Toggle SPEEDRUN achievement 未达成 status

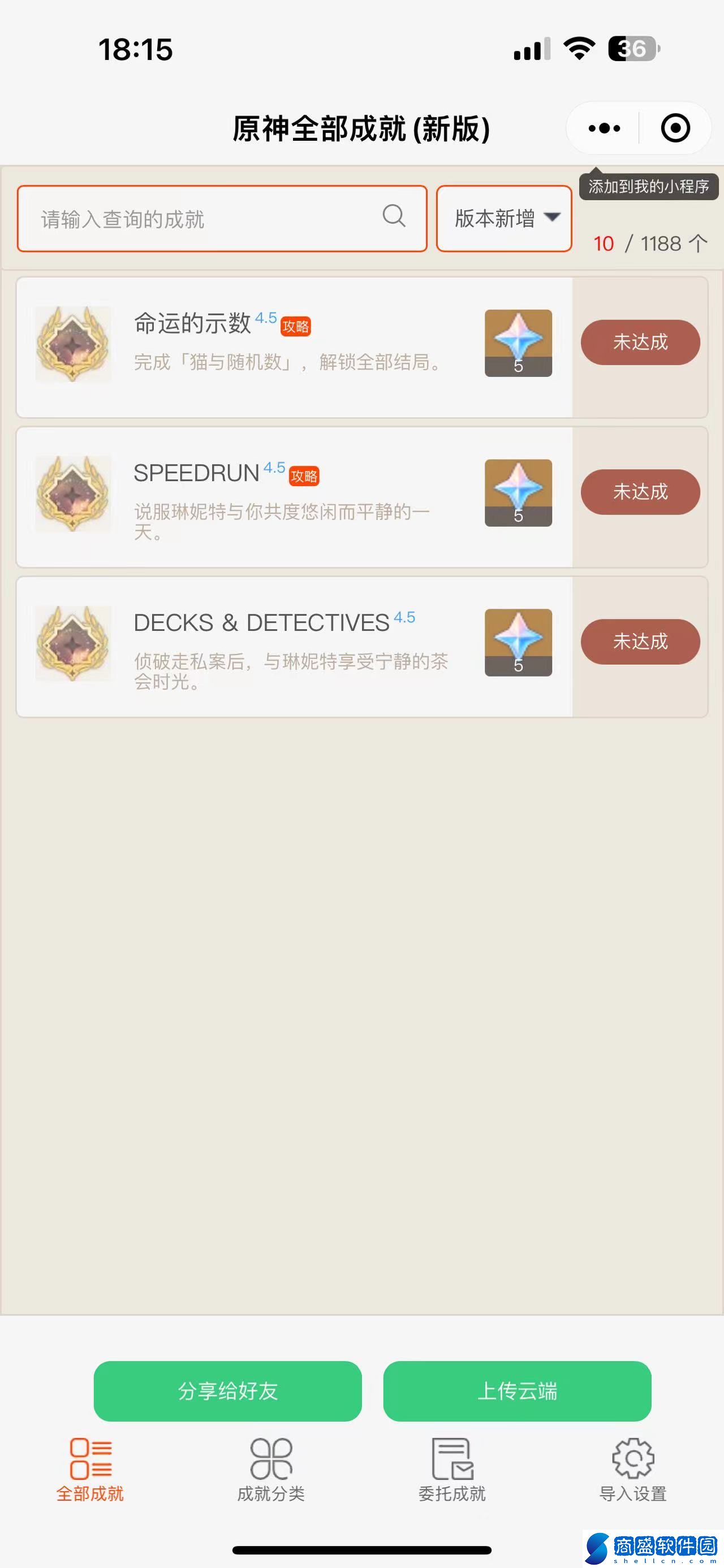pos(640,492)
